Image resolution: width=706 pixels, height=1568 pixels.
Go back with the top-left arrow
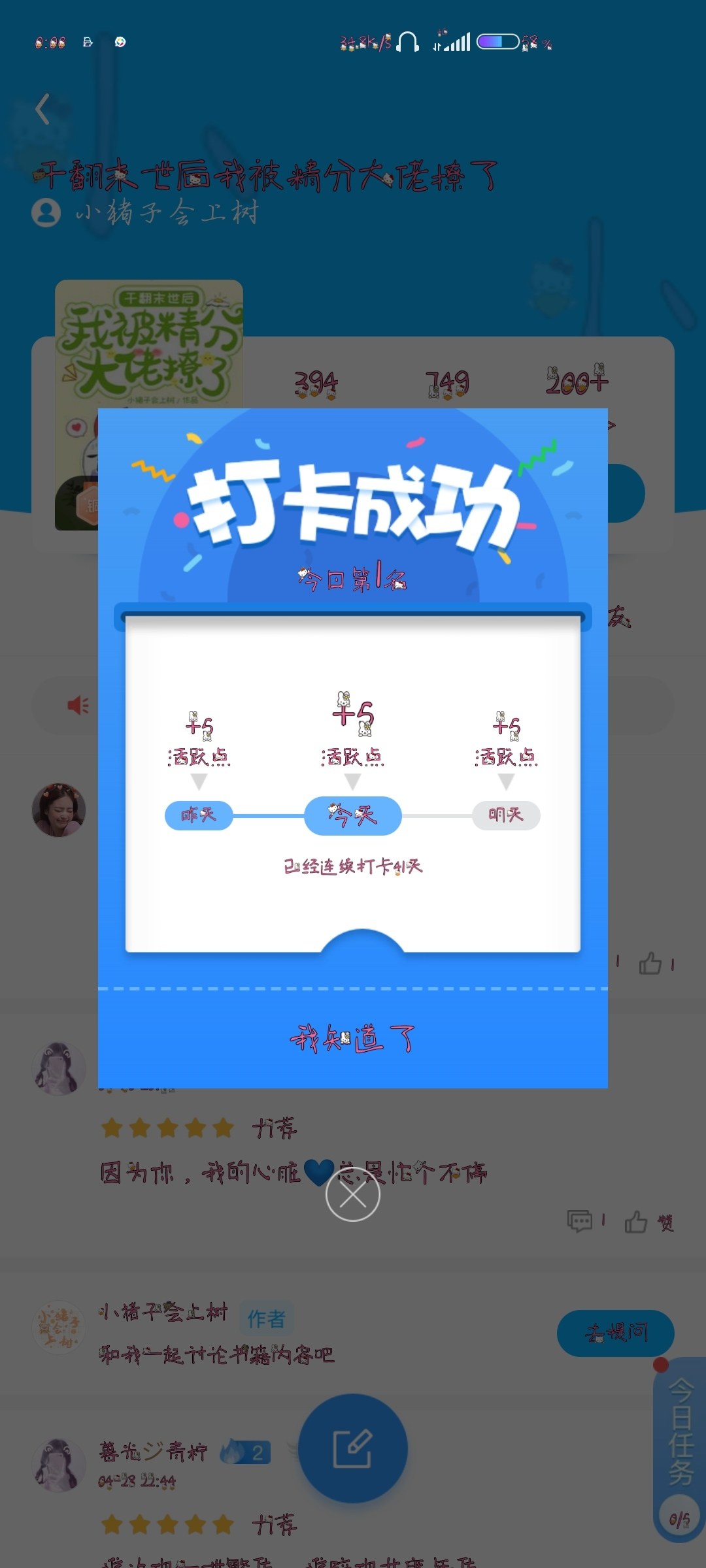point(43,109)
